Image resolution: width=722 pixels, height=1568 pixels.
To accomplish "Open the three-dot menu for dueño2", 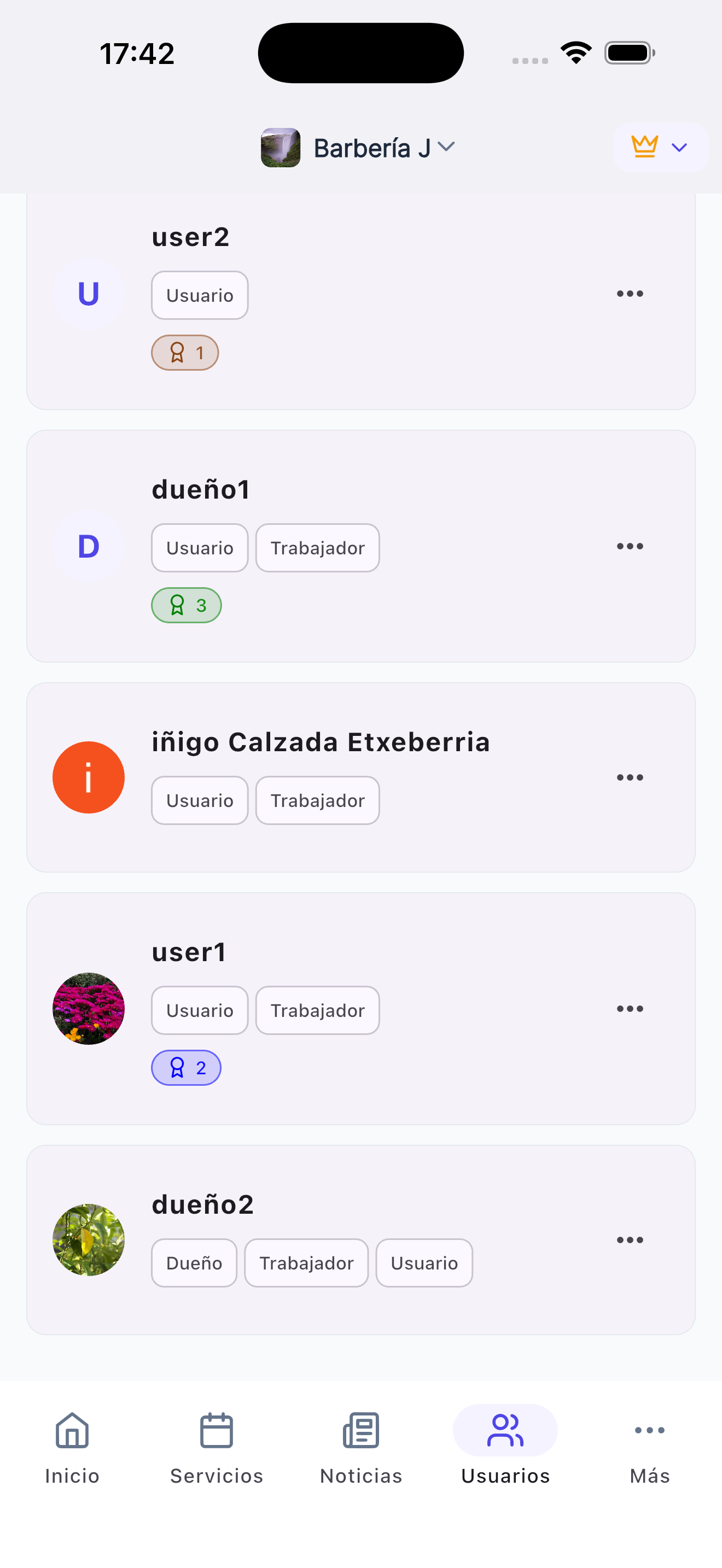I will click(630, 1239).
